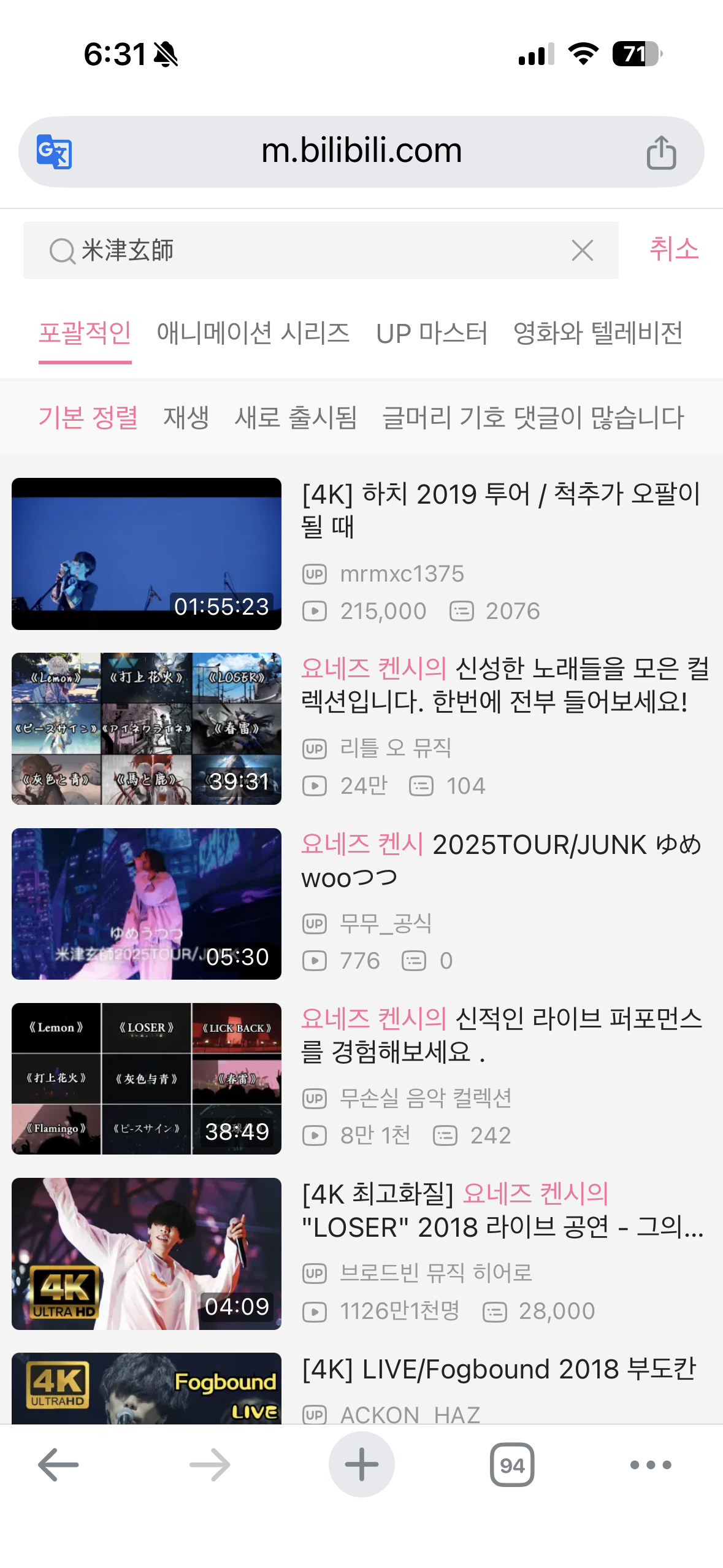Screen dimensions: 723x1568
Task: Cancel the search with 취소
Action: pyautogui.click(x=674, y=250)
